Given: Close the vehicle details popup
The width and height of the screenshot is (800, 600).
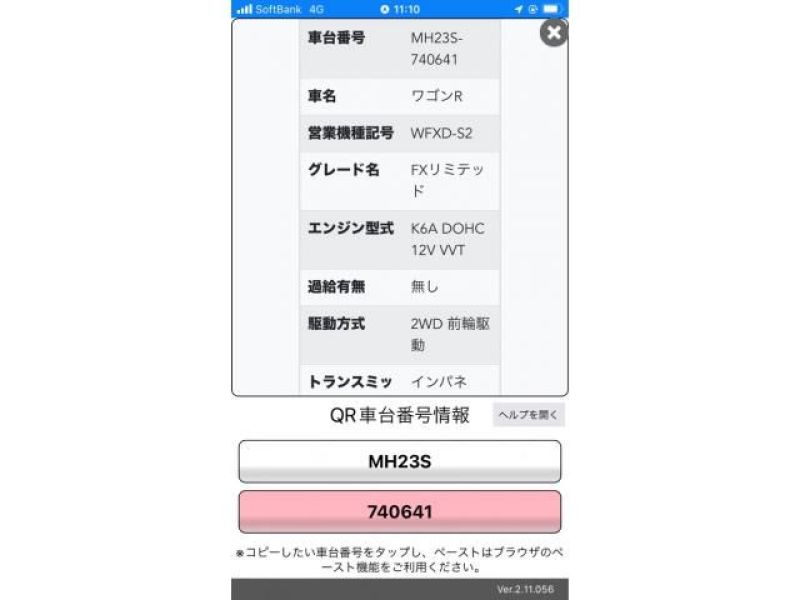Looking at the screenshot, I should 553,33.
